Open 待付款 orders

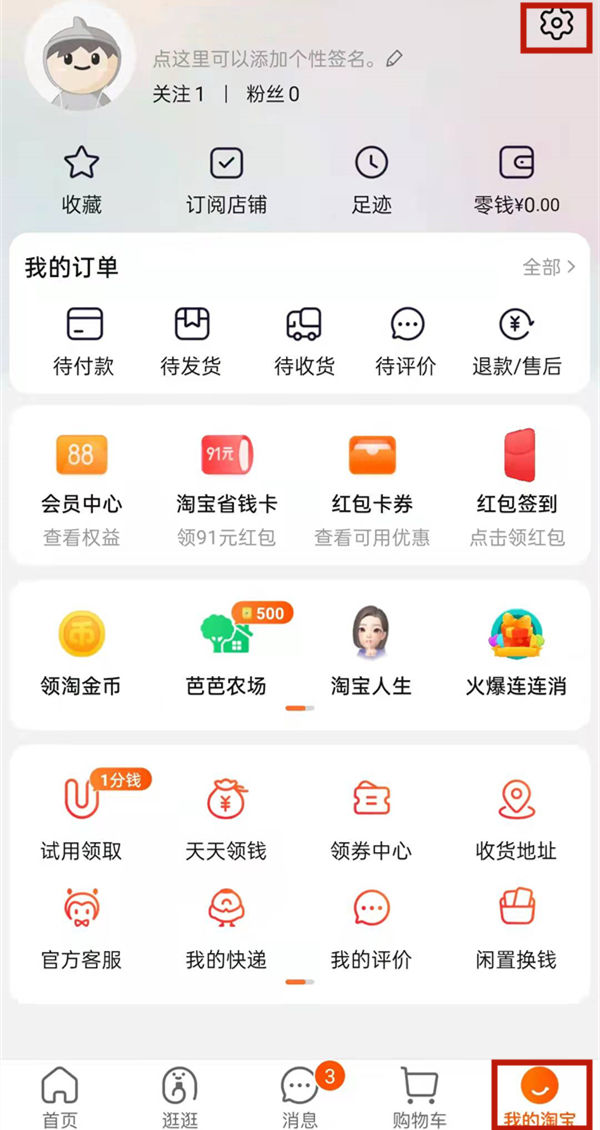pyautogui.click(x=83, y=342)
